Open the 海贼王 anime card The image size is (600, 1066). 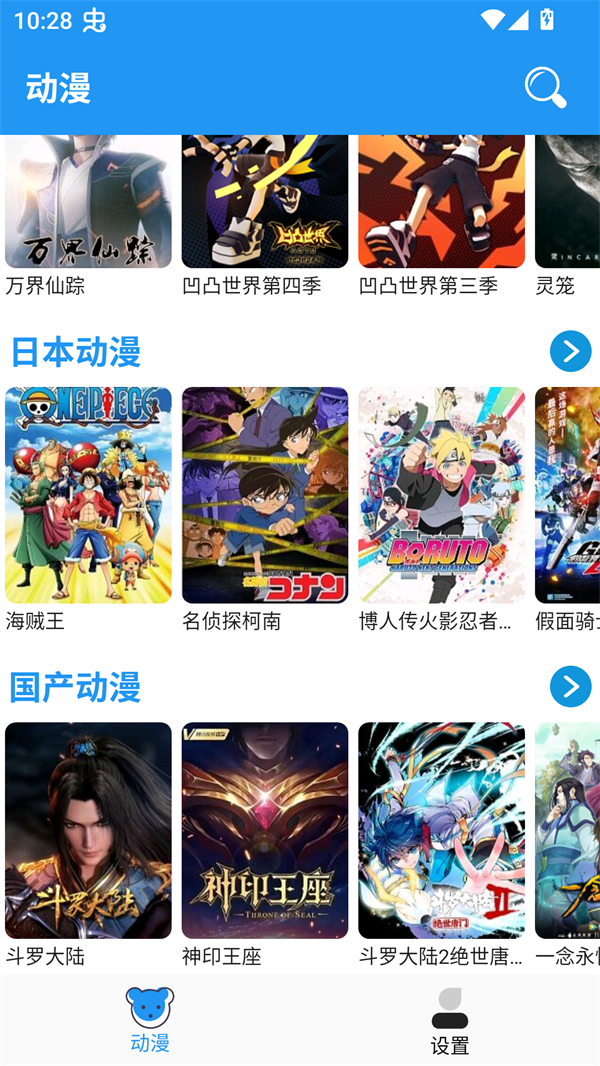click(88, 495)
